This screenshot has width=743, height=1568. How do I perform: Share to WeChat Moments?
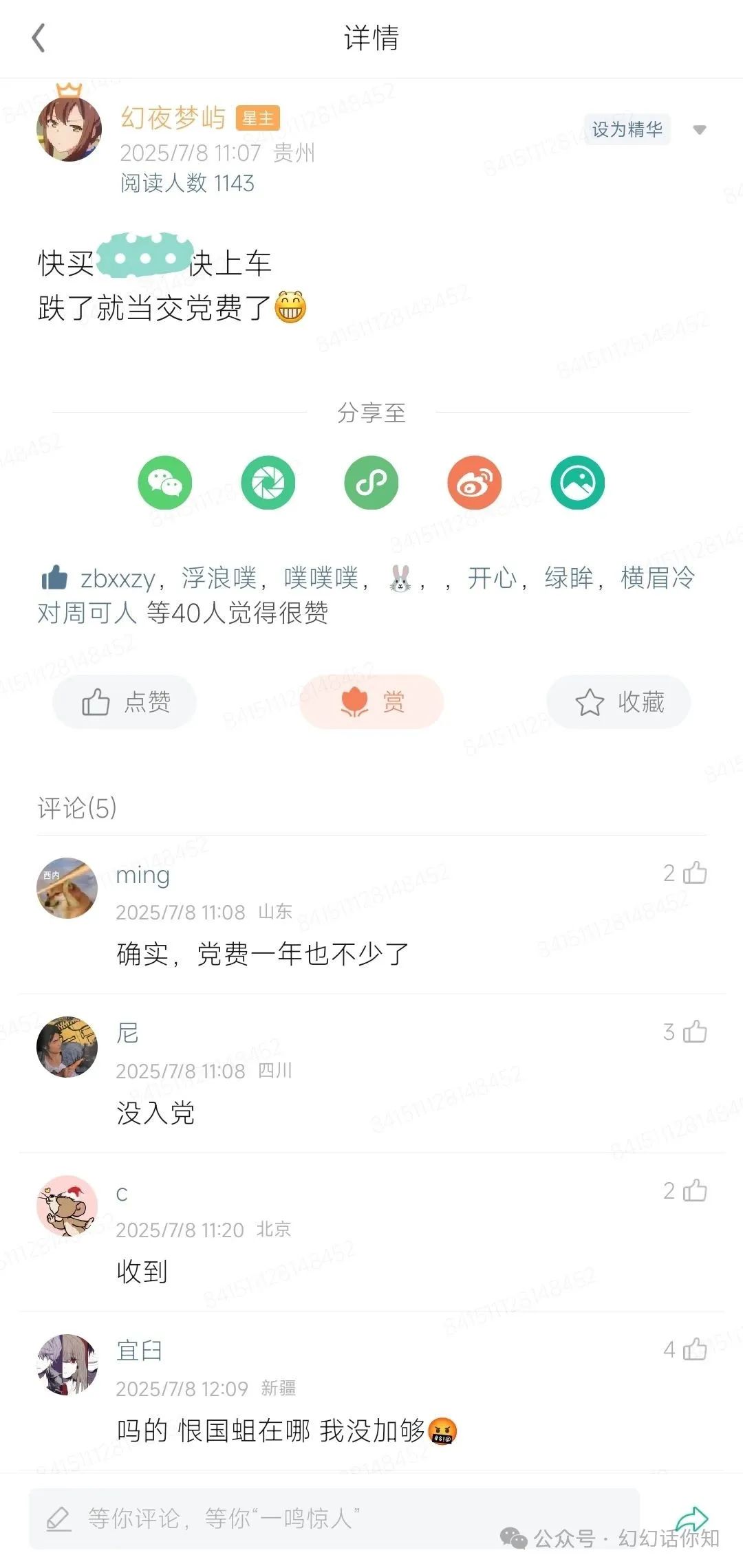point(268,483)
